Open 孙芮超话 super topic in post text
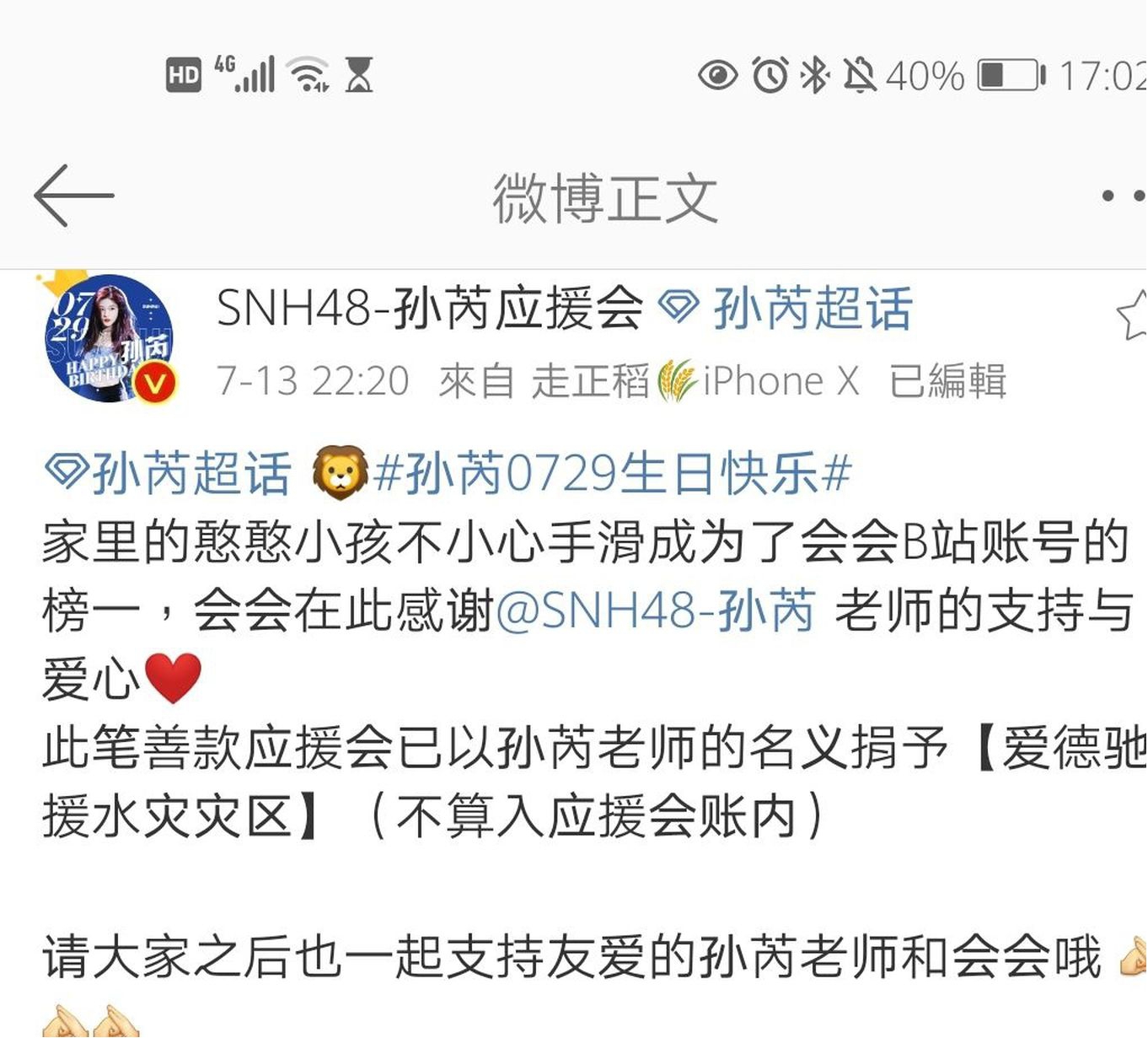 [169, 473]
